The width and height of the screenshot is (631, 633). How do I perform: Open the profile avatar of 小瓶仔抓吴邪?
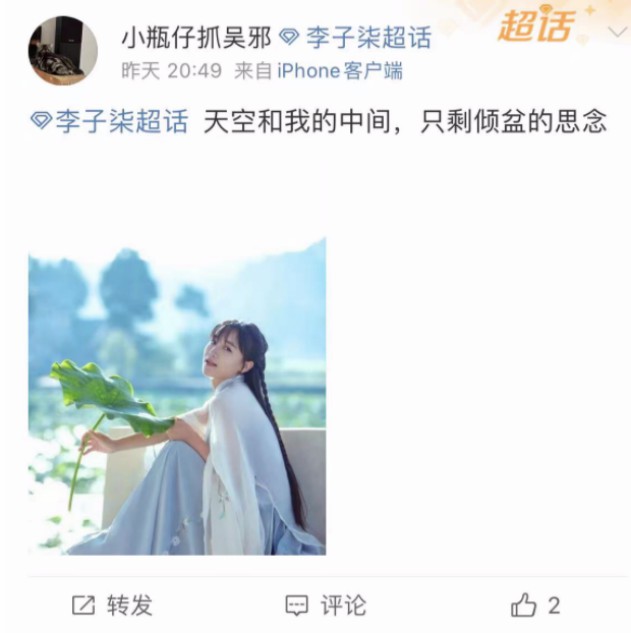click(x=62, y=50)
